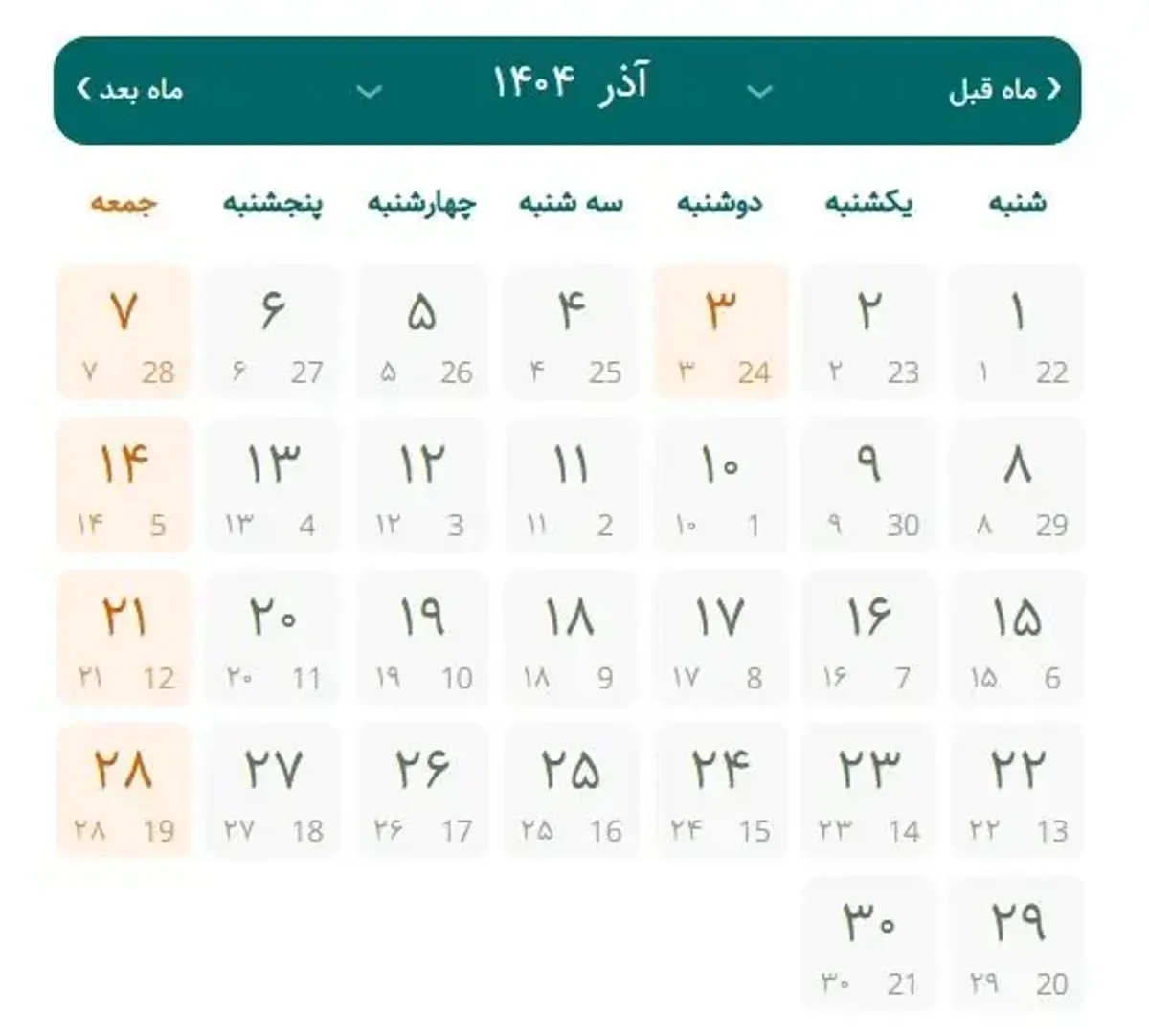Tap day ۲۲ Azar
Image resolution: width=1149 pixels, height=1036 pixels.
click(1017, 792)
